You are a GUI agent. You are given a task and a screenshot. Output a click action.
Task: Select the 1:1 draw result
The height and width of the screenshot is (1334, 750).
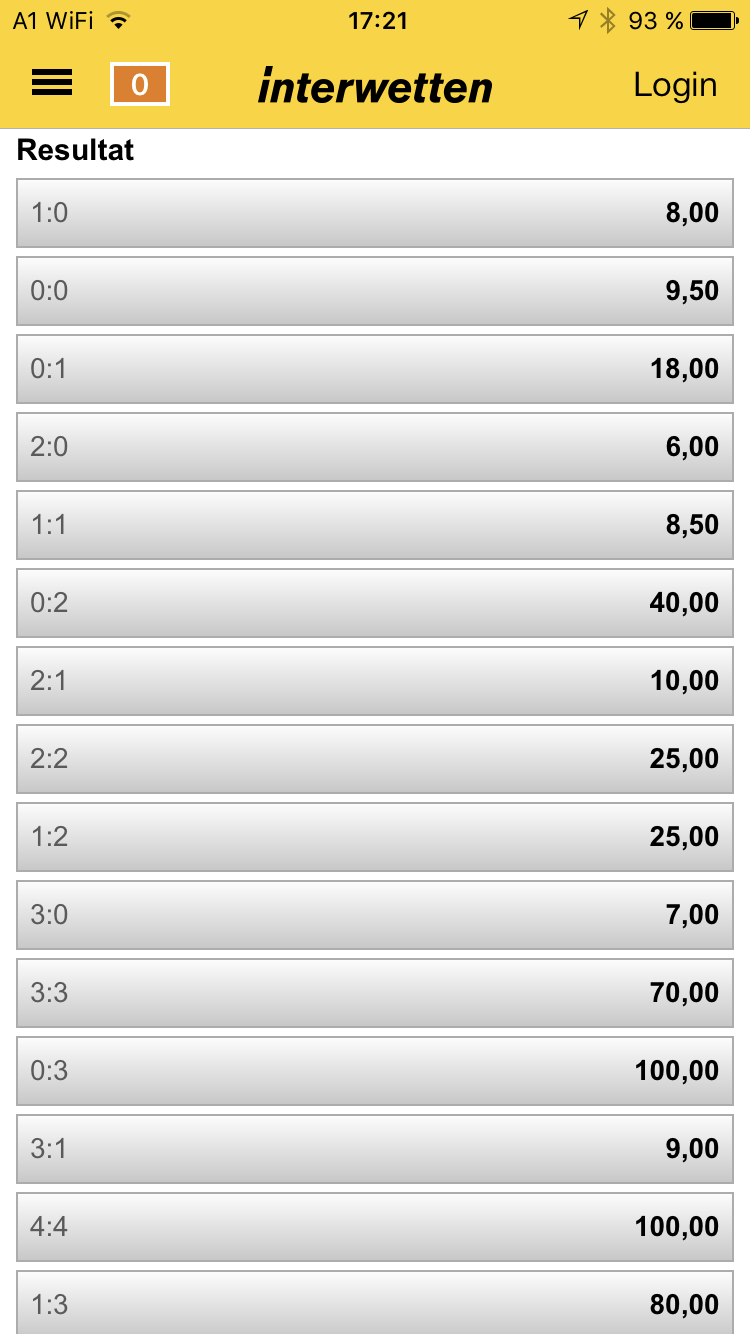[x=375, y=525]
